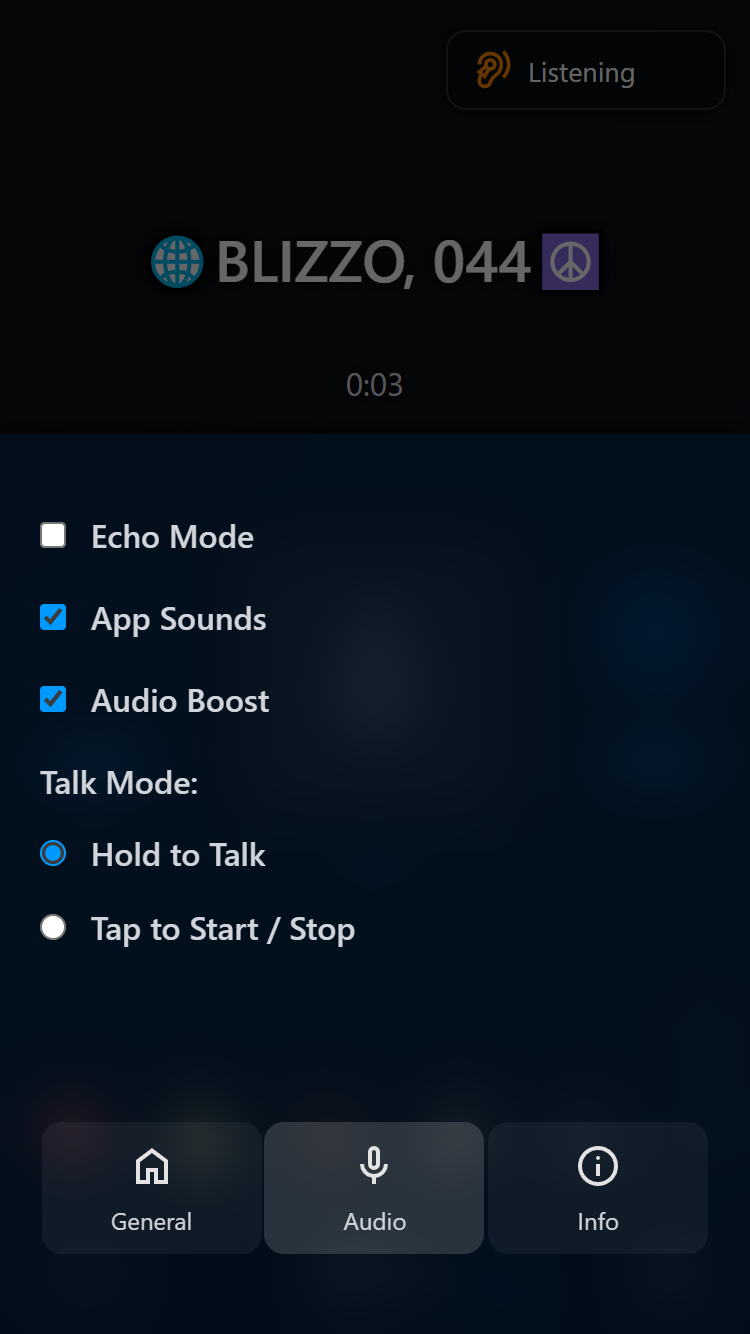Disable Audio Boost

(x=53, y=700)
